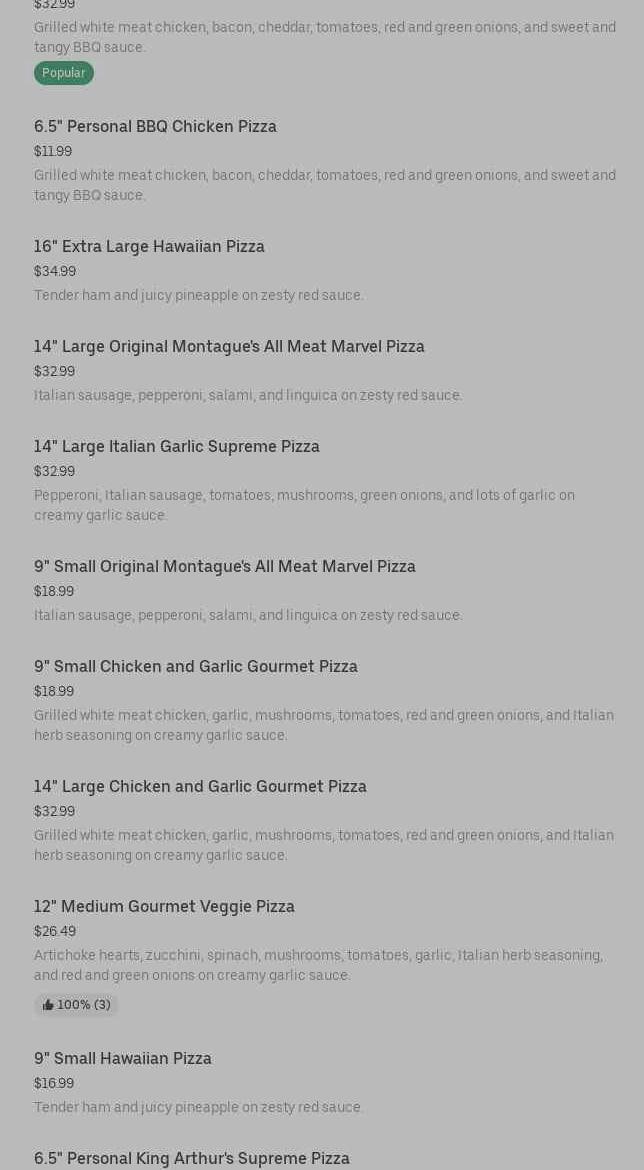Image resolution: width=644 pixels, height=1170 pixels.
Task: Open 14" Large Original Montague's All Meat Marvel
Action: tap(229, 347)
